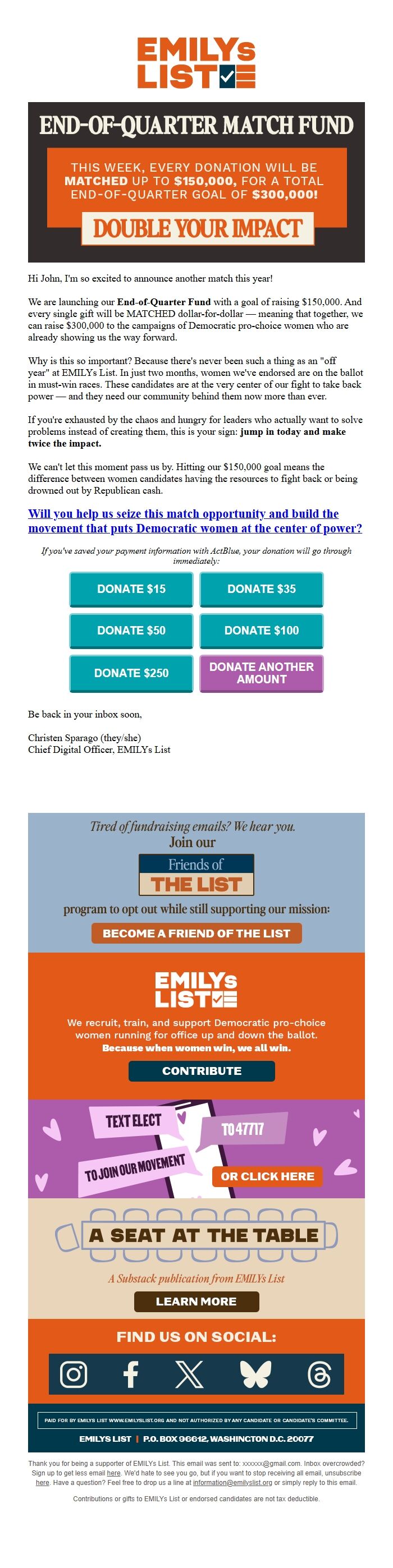Hit the Contribute button
Image resolution: width=393 pixels, height=1568 pixels.
(202, 1071)
